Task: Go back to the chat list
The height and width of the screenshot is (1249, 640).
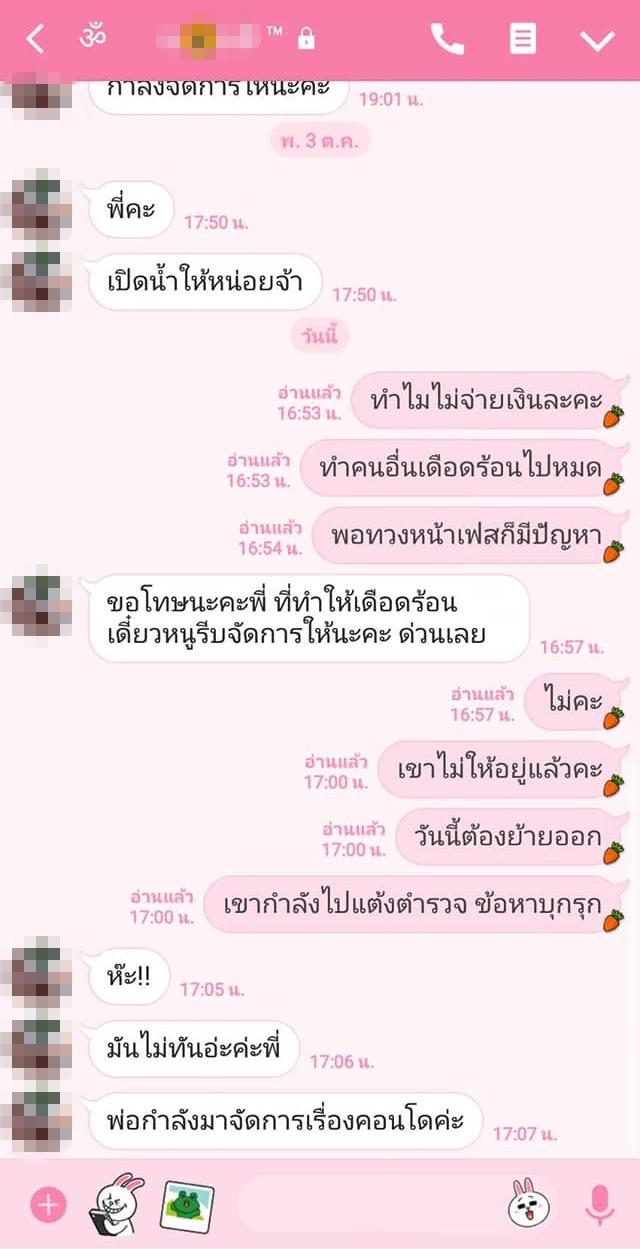Action: pyautogui.click(x=35, y=39)
